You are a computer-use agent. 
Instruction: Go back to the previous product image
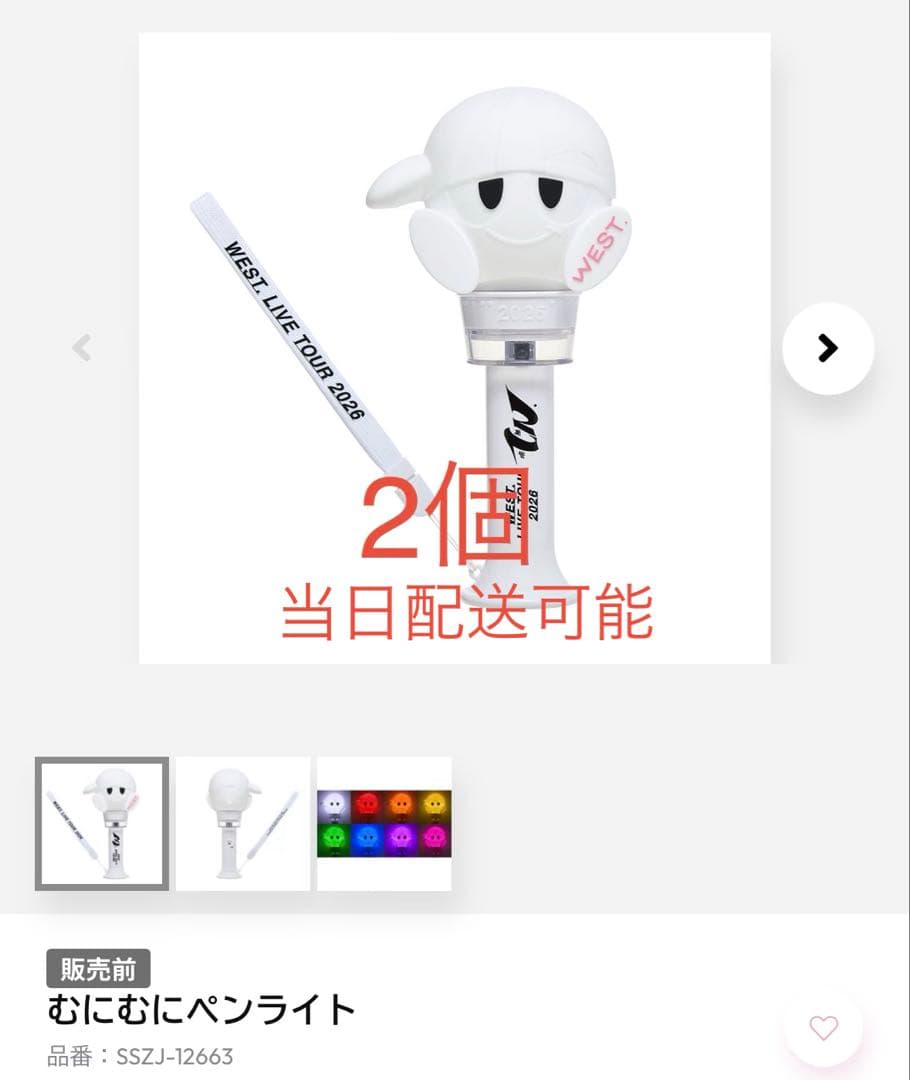tap(82, 348)
